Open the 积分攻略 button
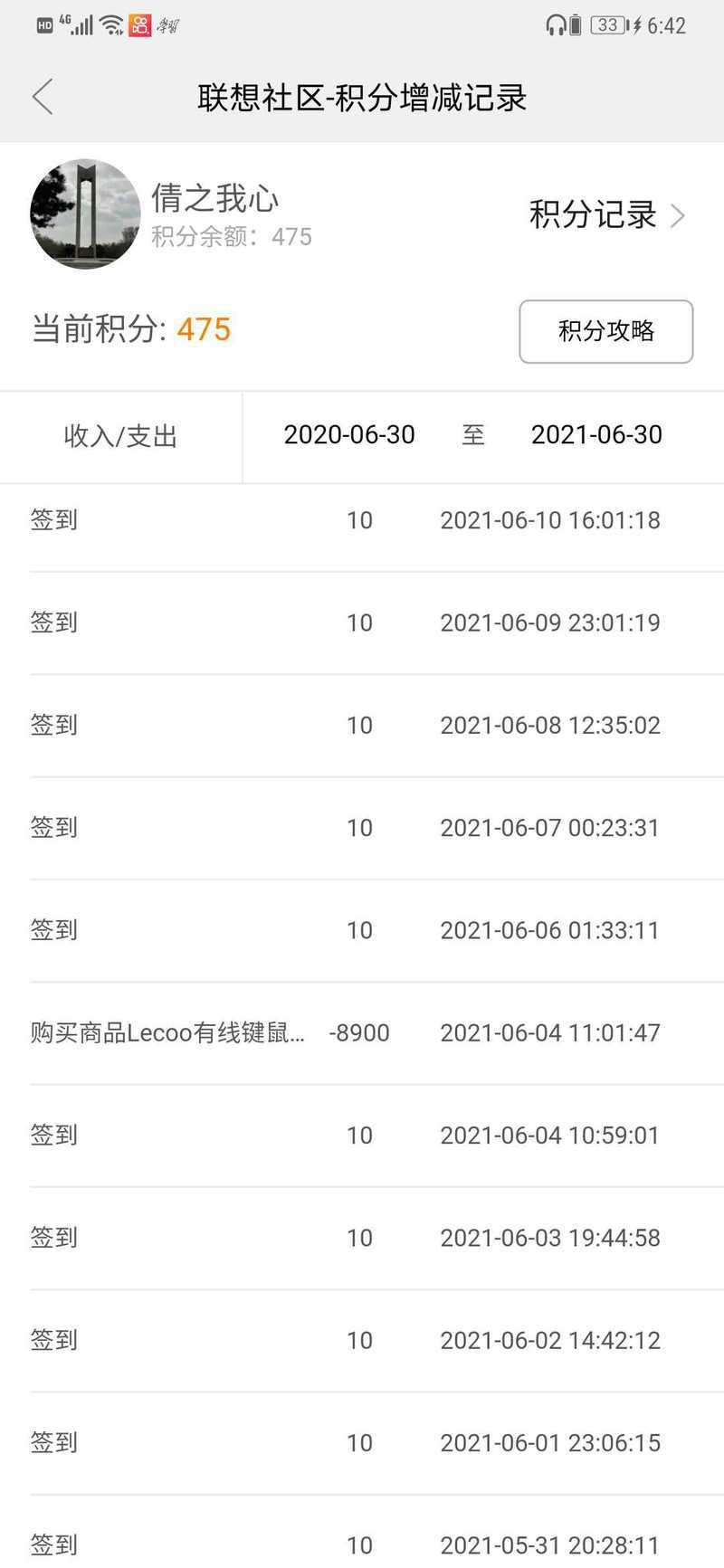This screenshot has width=724, height=1568. (x=605, y=331)
